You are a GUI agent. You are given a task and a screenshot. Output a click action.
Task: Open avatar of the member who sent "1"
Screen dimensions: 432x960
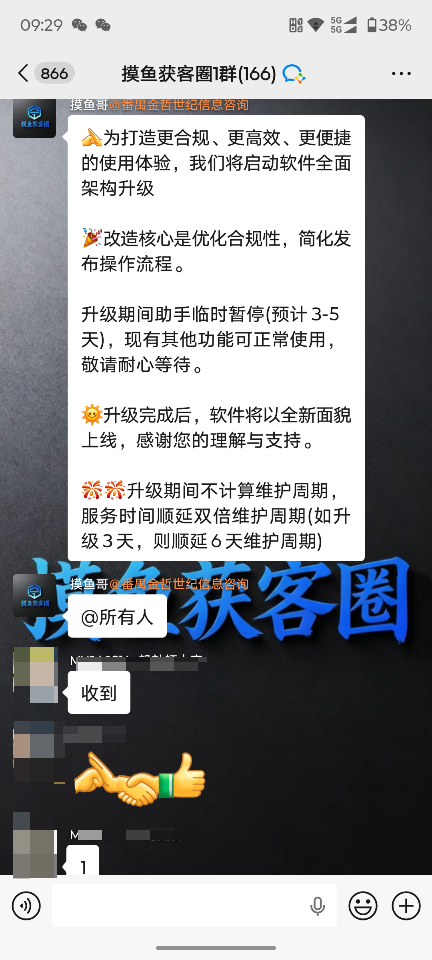tap(35, 846)
